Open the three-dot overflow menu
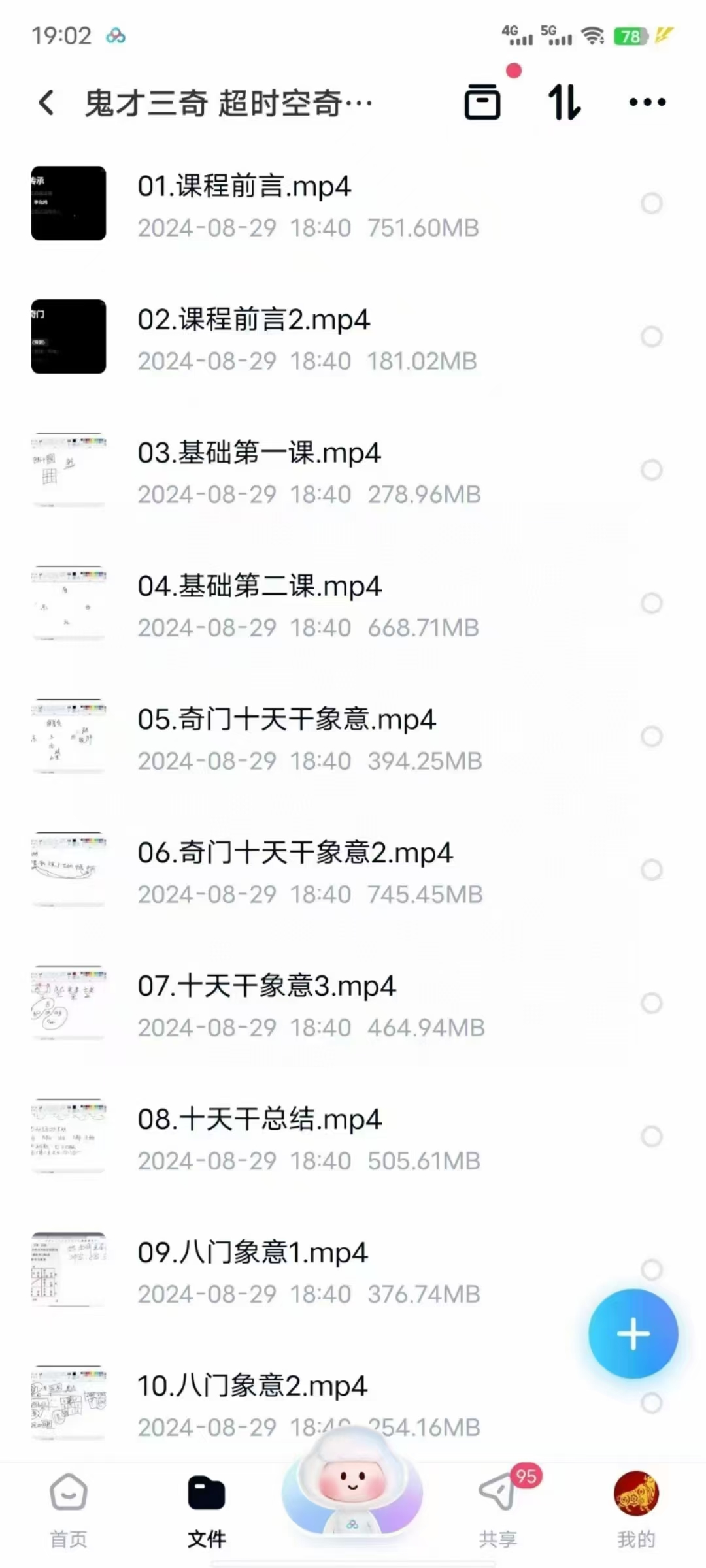The height and width of the screenshot is (1568, 706). [x=647, y=102]
